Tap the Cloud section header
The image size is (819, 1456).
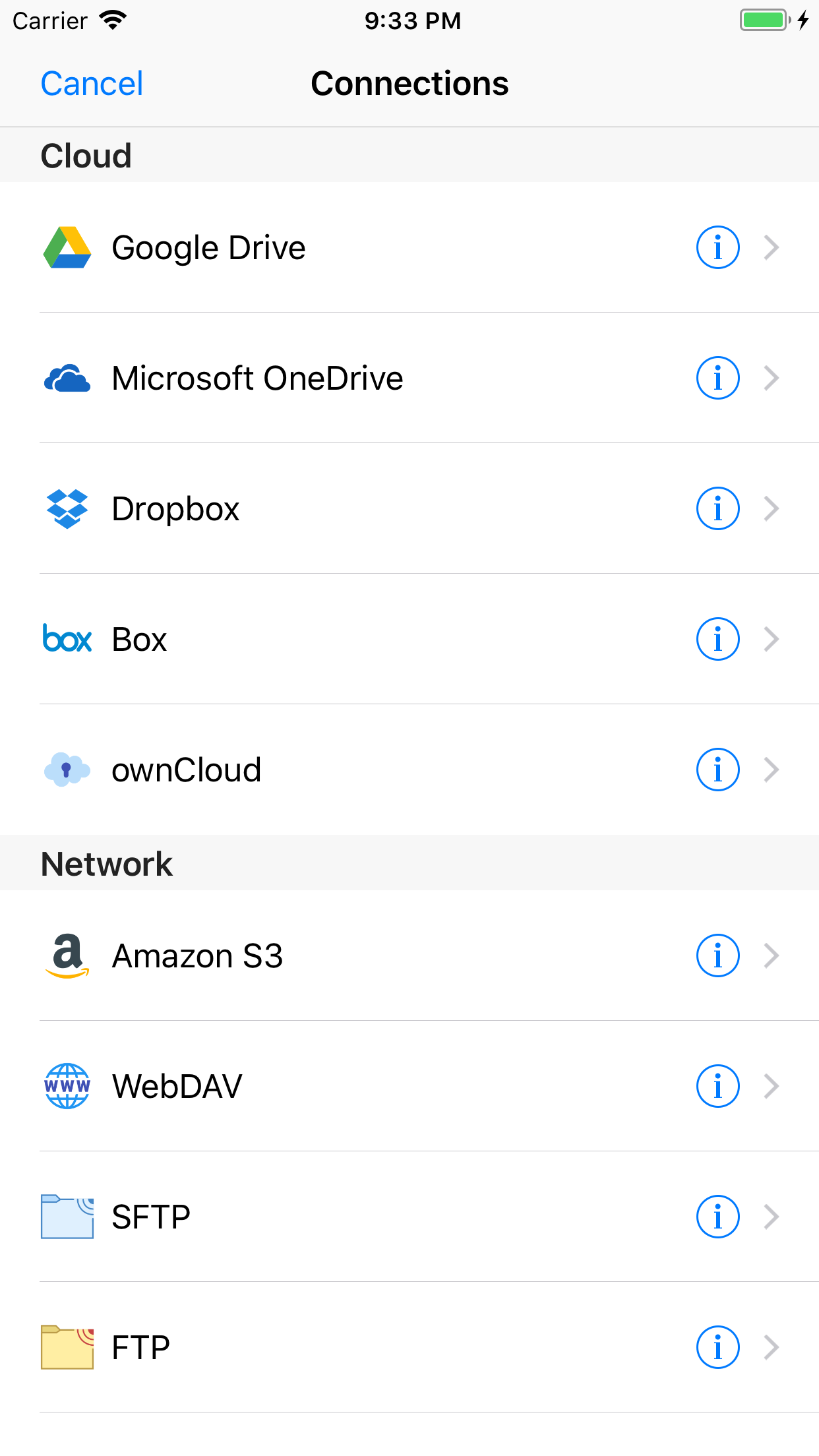86,154
